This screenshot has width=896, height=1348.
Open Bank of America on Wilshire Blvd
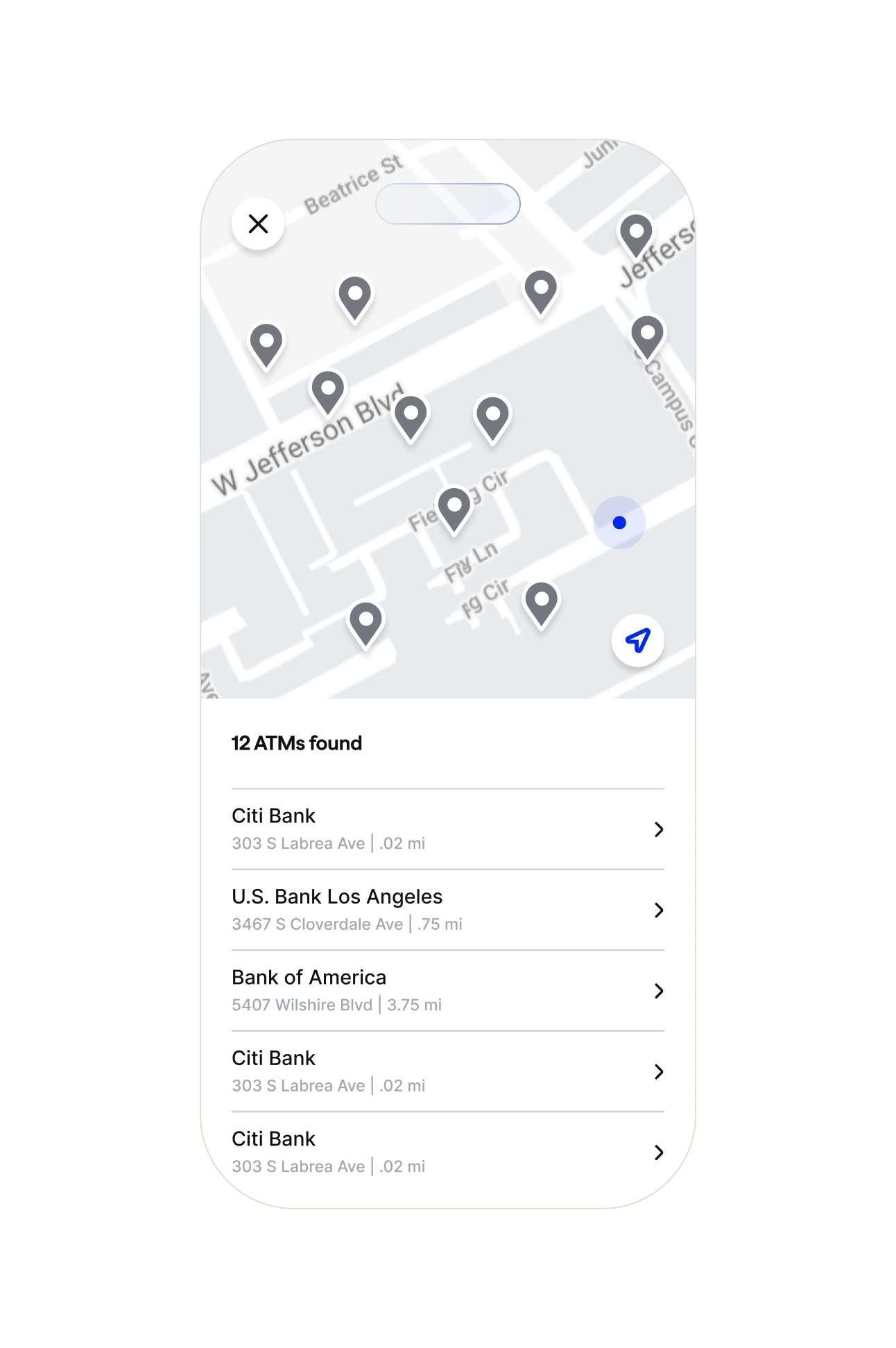tap(447, 990)
